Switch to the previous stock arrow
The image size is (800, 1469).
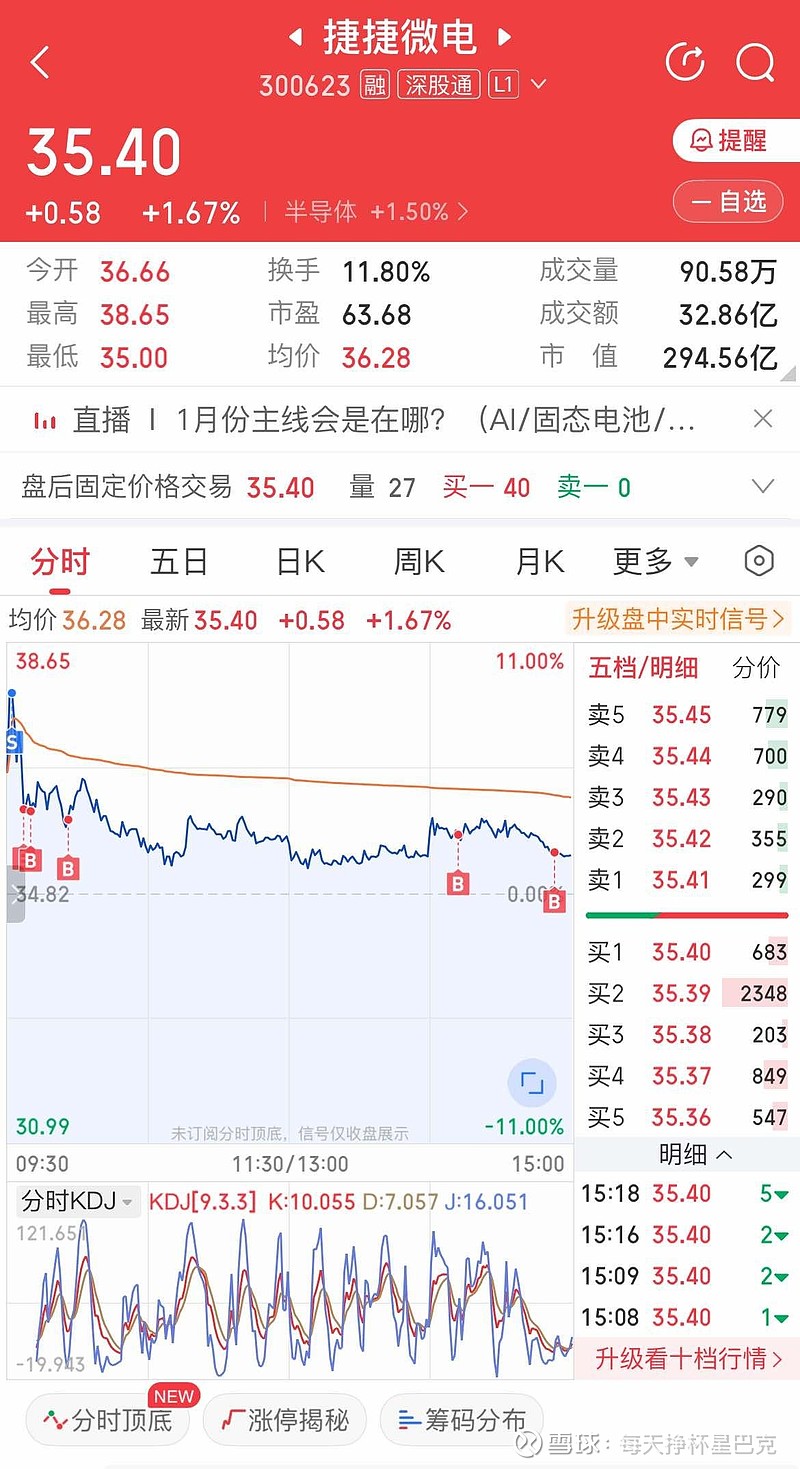tap(296, 38)
